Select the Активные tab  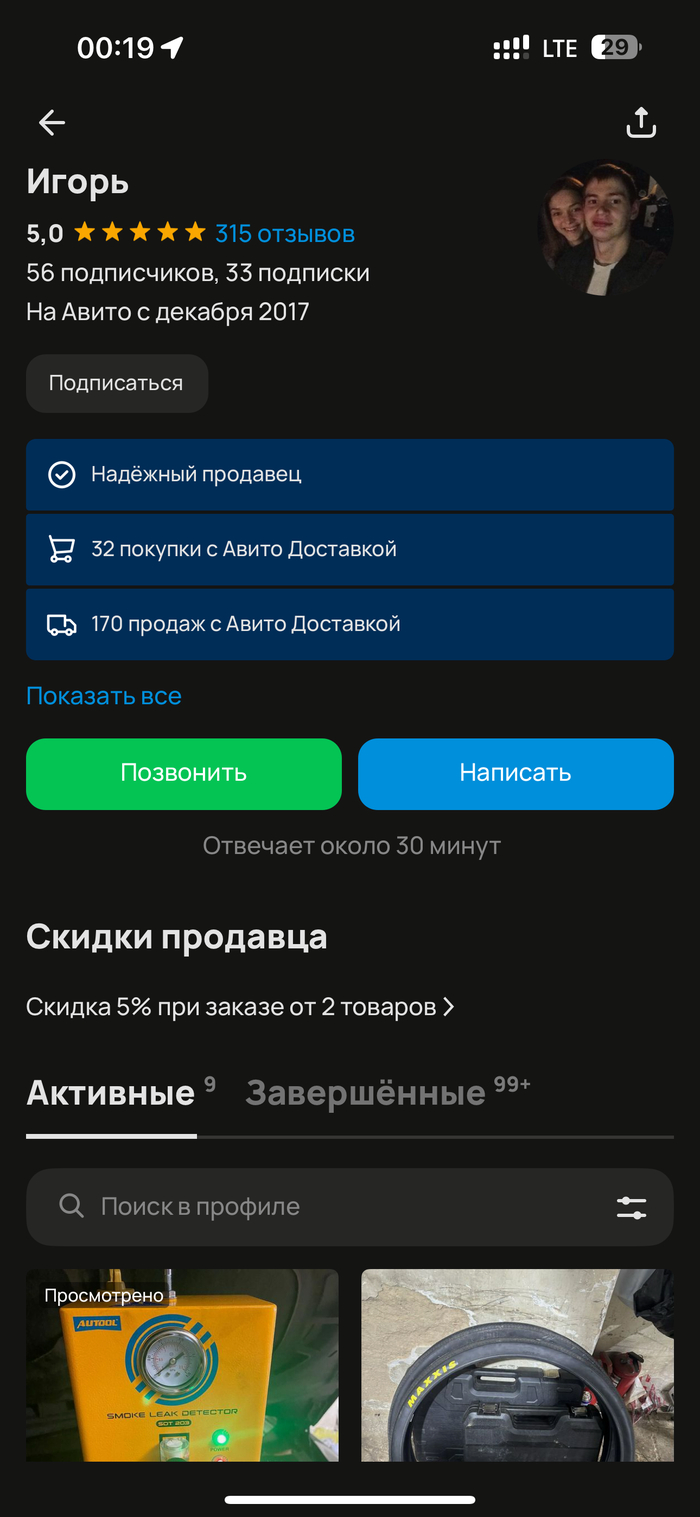pos(111,1093)
